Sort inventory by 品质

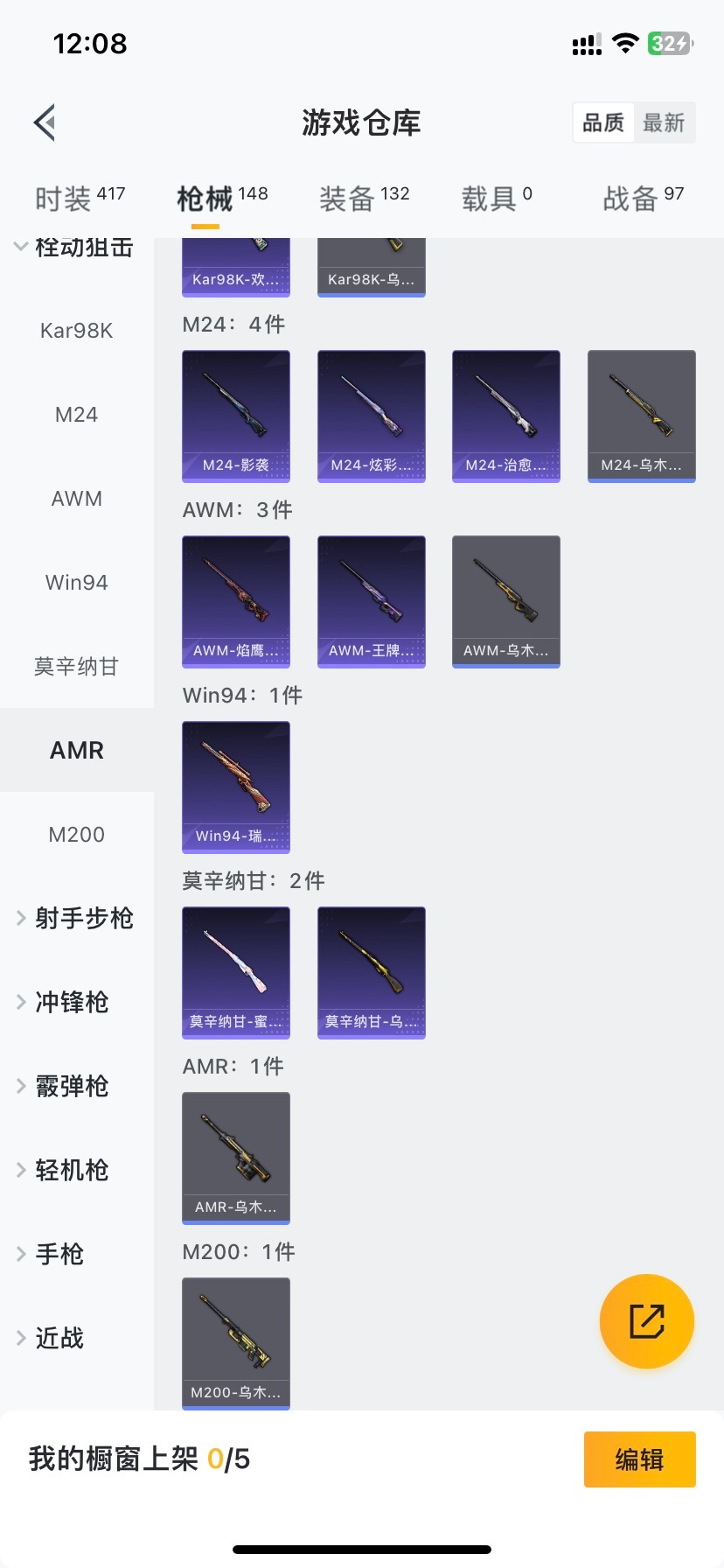[x=603, y=122]
